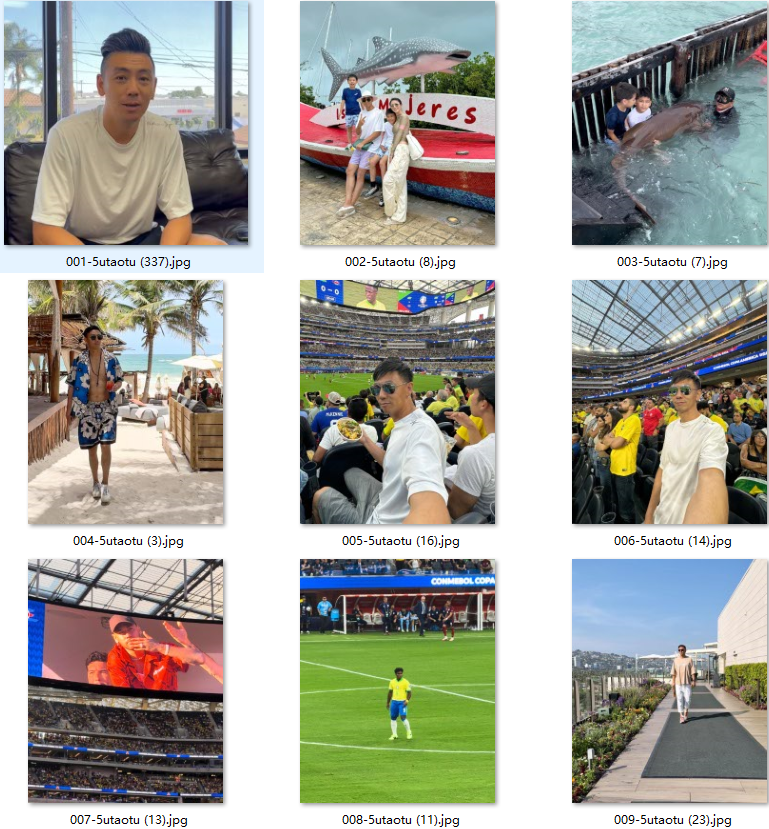Open image 007-5utaotu (13).jpg
The height and width of the screenshot is (829, 769).
[126, 680]
